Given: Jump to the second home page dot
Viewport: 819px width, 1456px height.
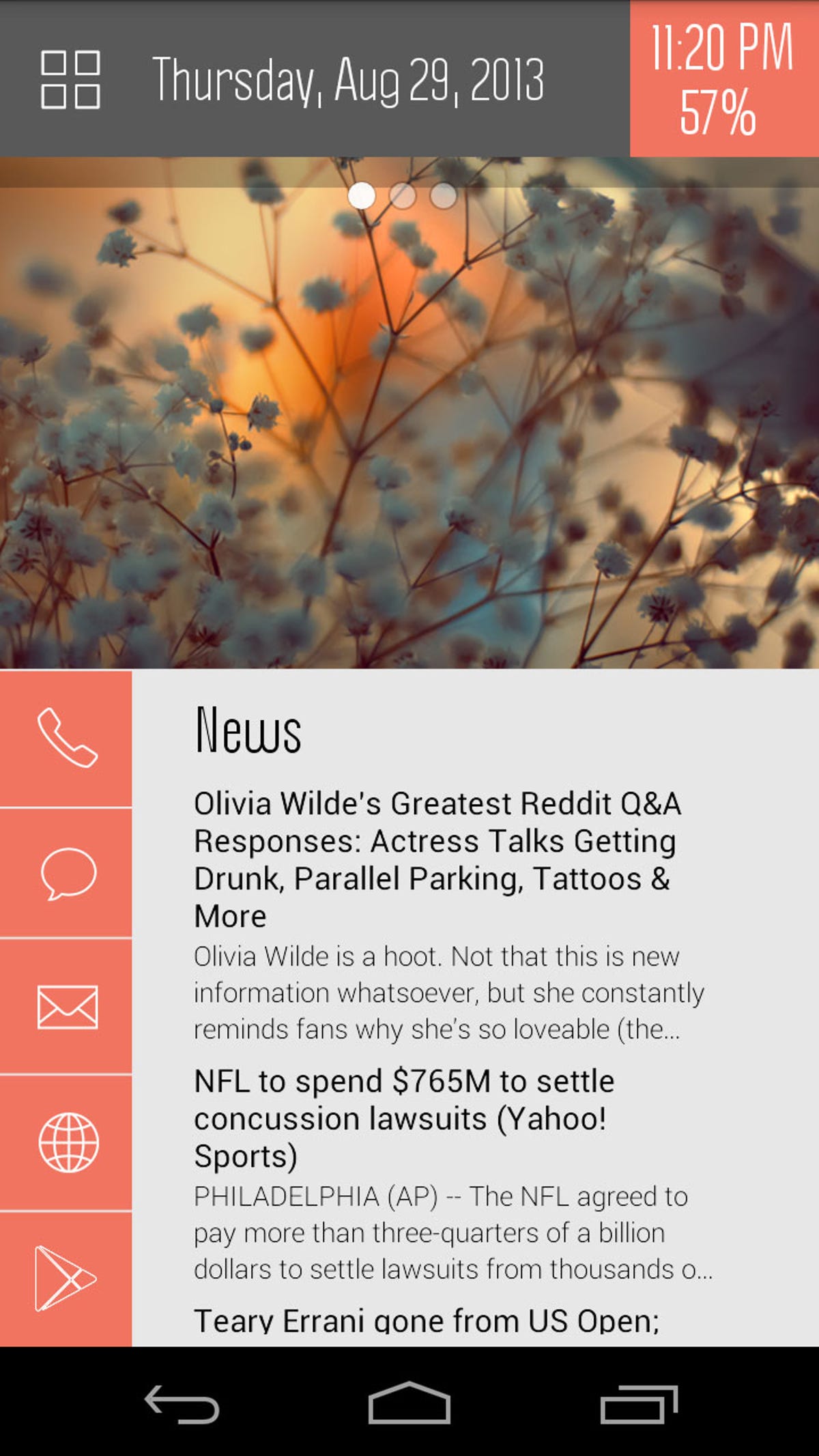Looking at the screenshot, I should coord(403,196).
